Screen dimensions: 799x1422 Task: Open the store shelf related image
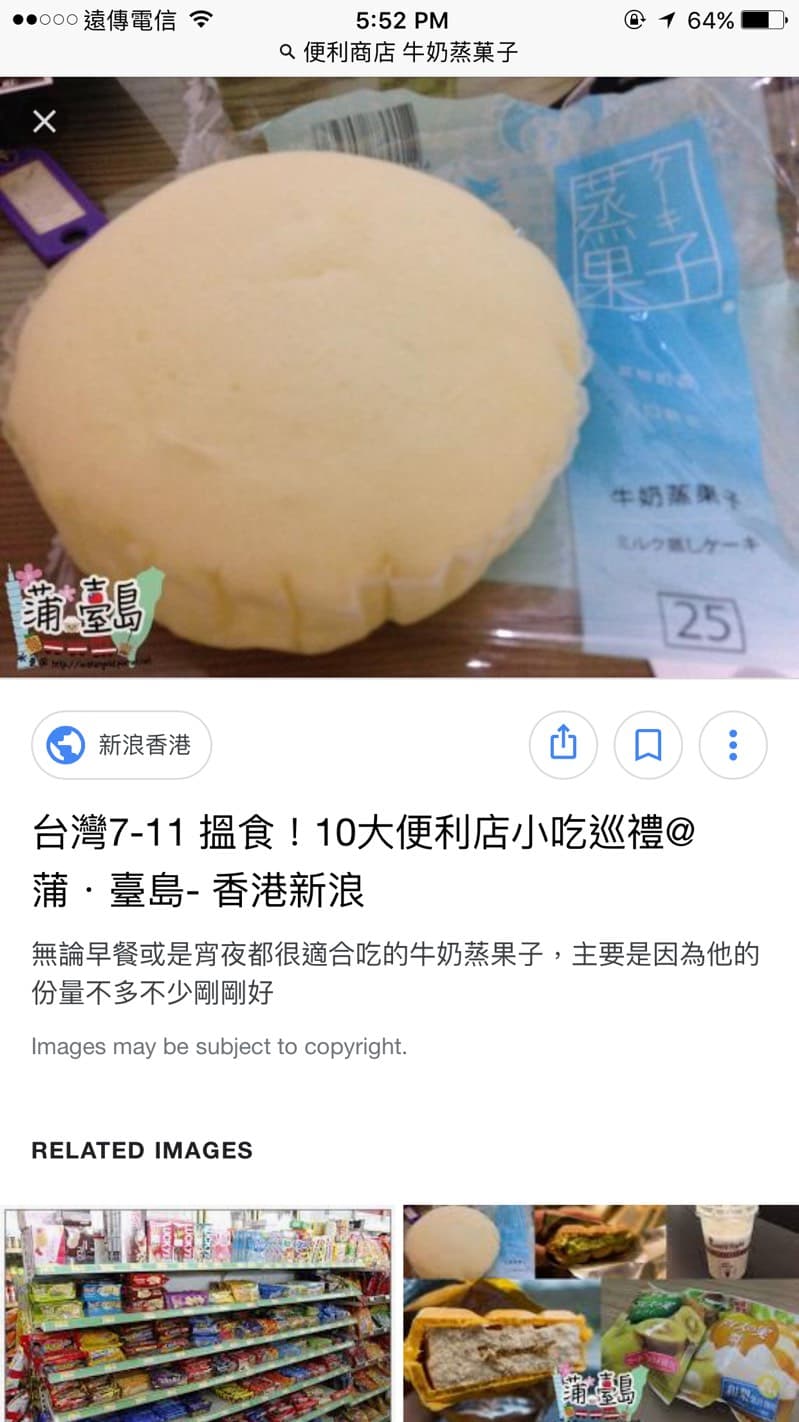click(x=198, y=1314)
